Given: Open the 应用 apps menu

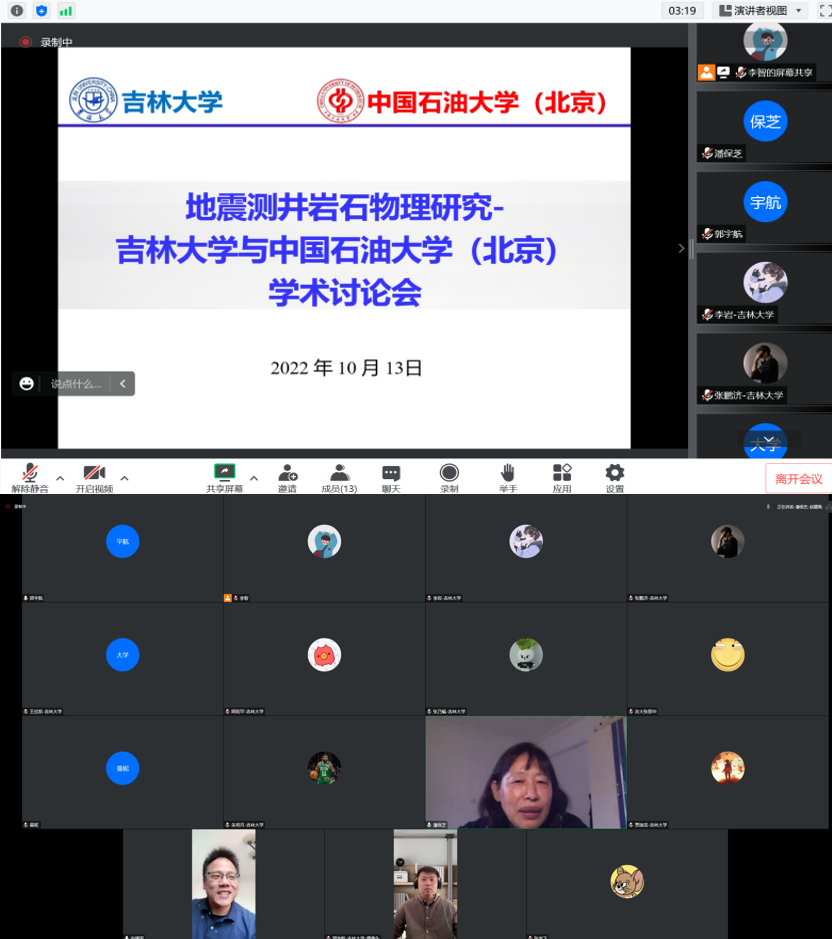Looking at the screenshot, I should point(562,476).
